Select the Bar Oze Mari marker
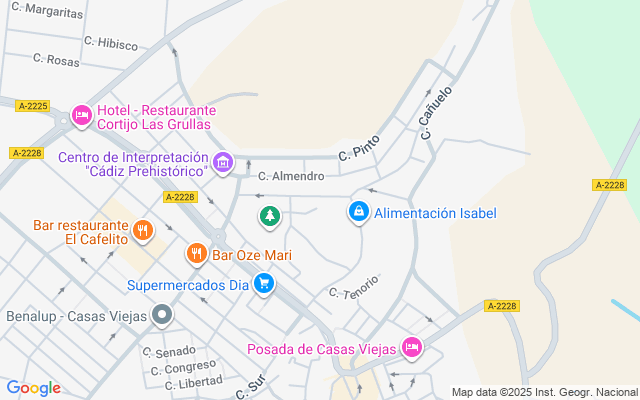Viewport: 640px width, 400px height. 197,255
